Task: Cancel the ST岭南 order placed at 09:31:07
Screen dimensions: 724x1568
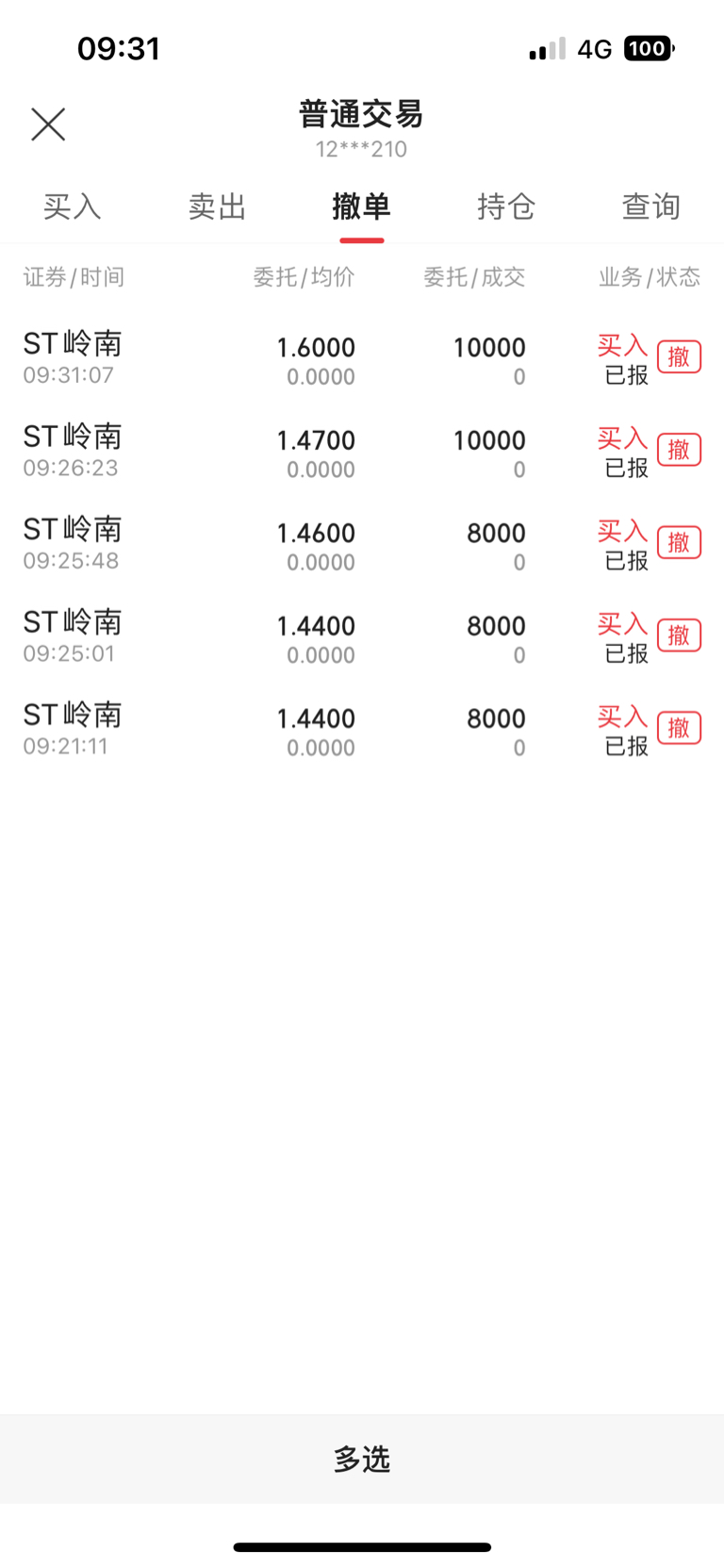Action: pyautogui.click(x=679, y=357)
